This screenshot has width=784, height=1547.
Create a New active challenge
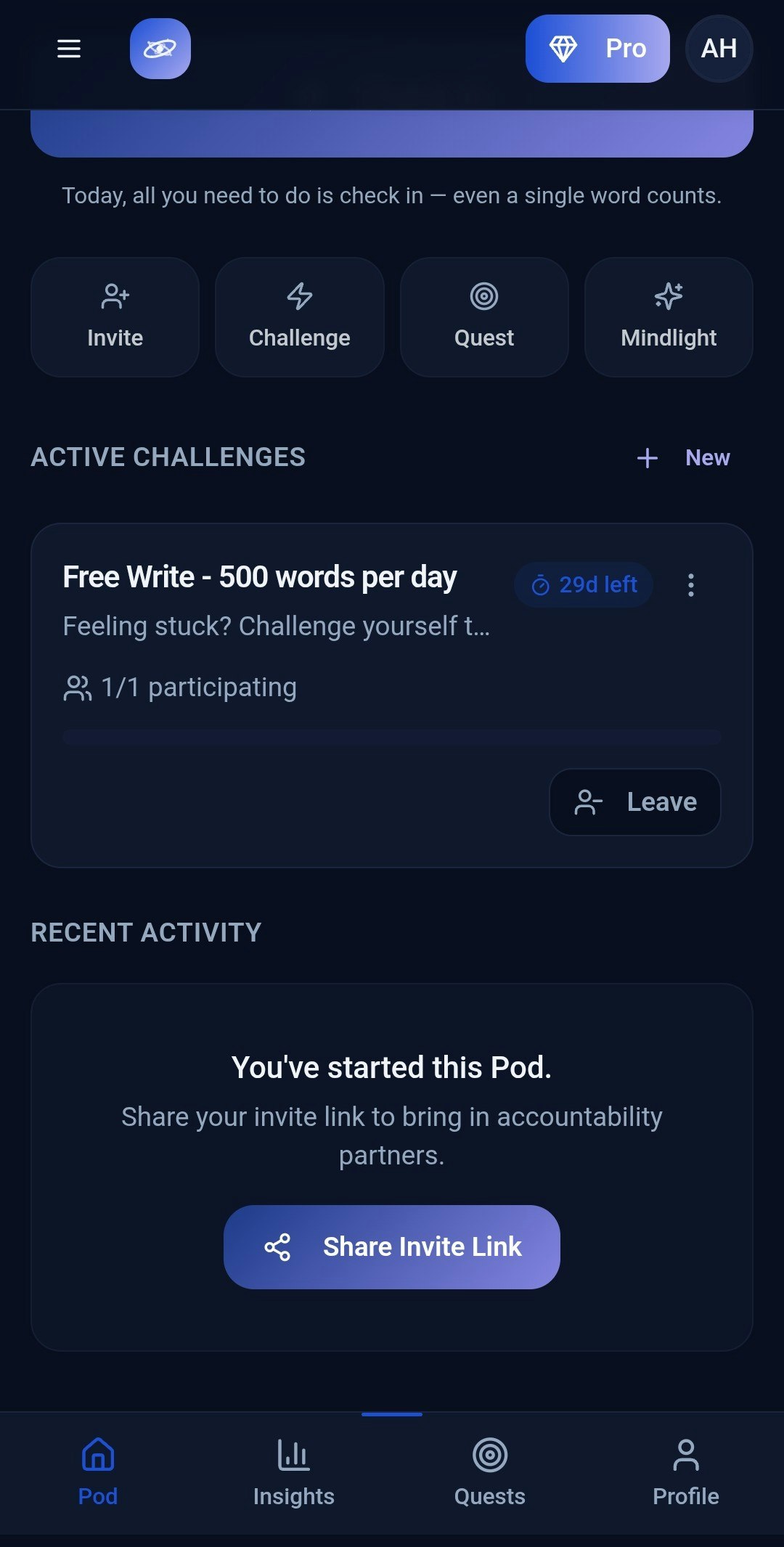[x=685, y=458]
